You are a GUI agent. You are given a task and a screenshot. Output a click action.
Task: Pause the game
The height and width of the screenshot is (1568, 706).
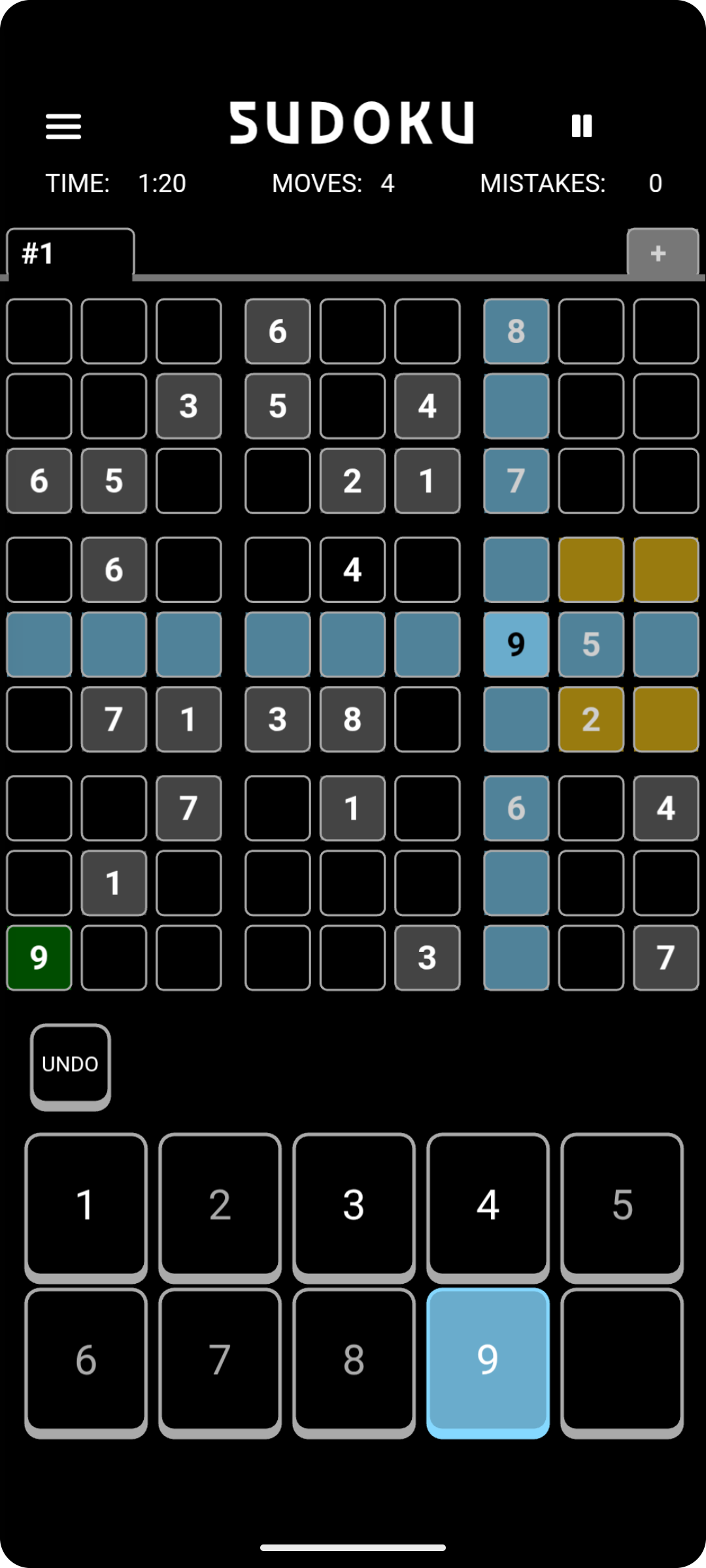pyautogui.click(x=581, y=126)
